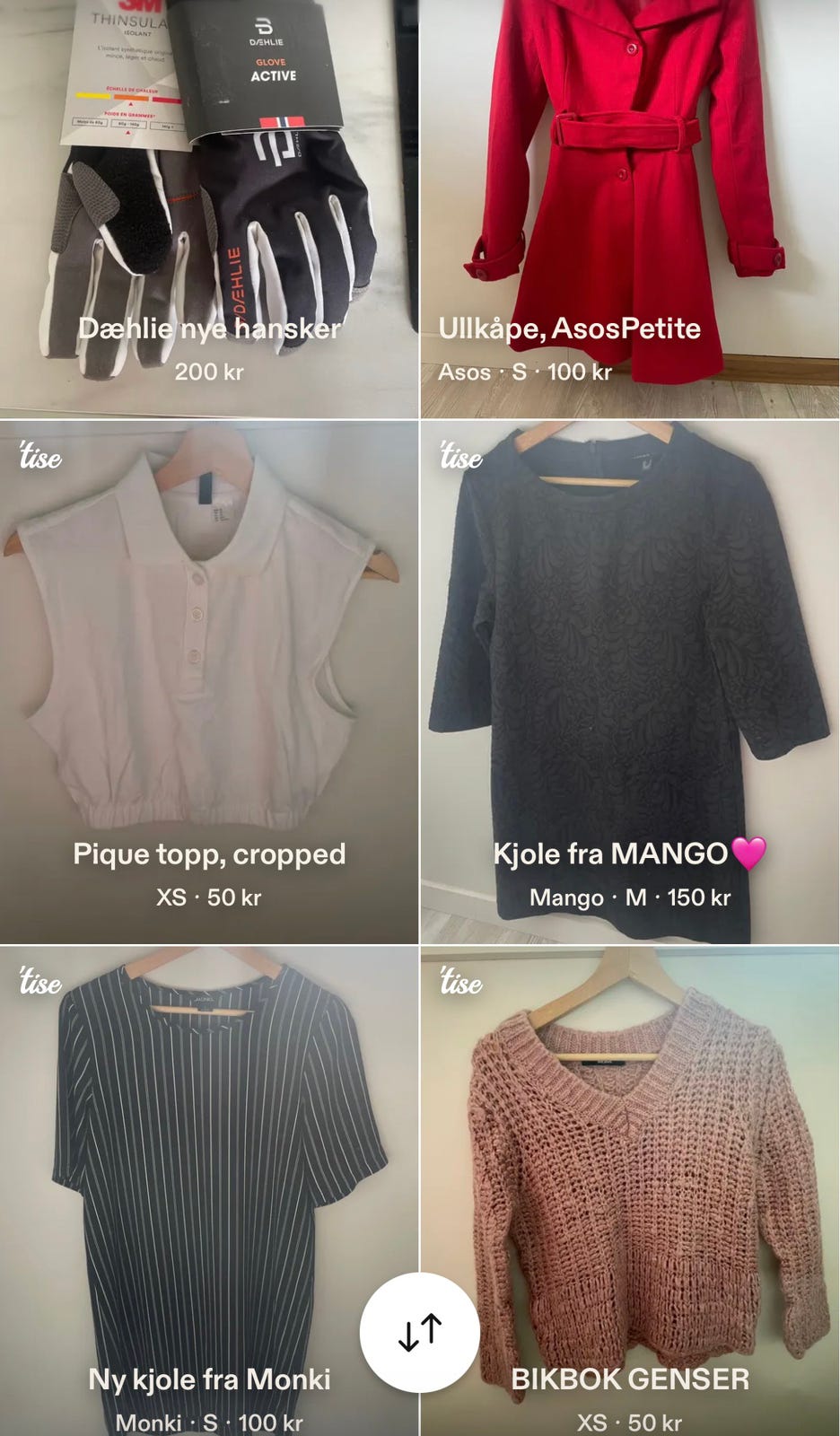Viewport: 840px width, 1436px height.
Task: Tap the round sort arrows button
Action: (420, 1332)
